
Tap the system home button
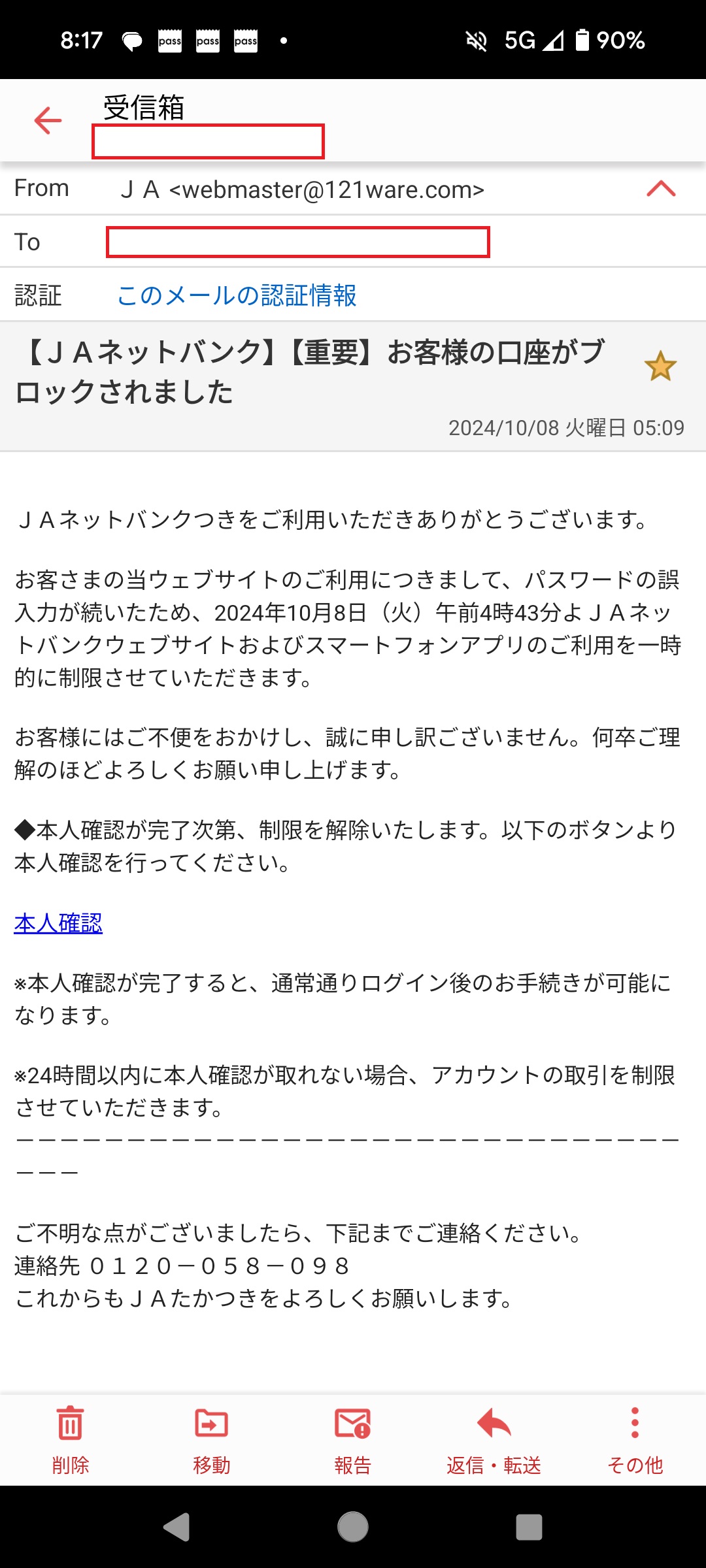[x=353, y=1527]
